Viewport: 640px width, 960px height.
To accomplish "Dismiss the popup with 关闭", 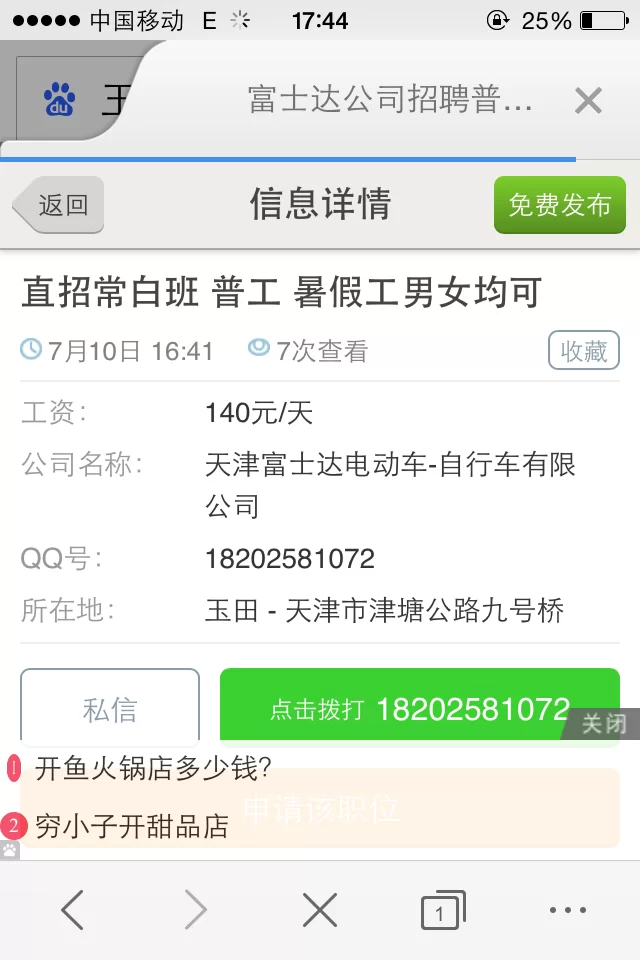I will click(x=604, y=724).
